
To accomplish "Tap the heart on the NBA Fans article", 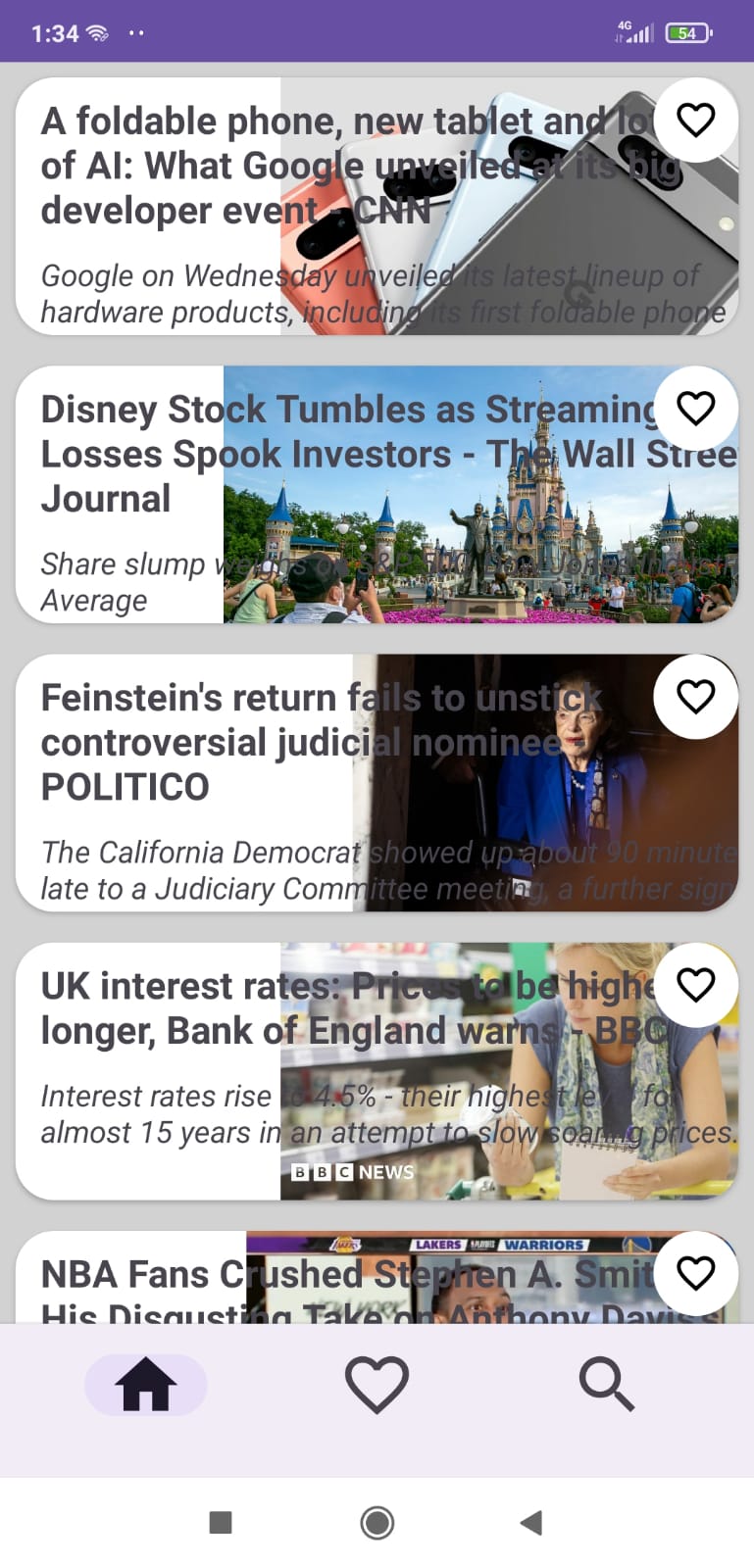I will coord(695,1273).
